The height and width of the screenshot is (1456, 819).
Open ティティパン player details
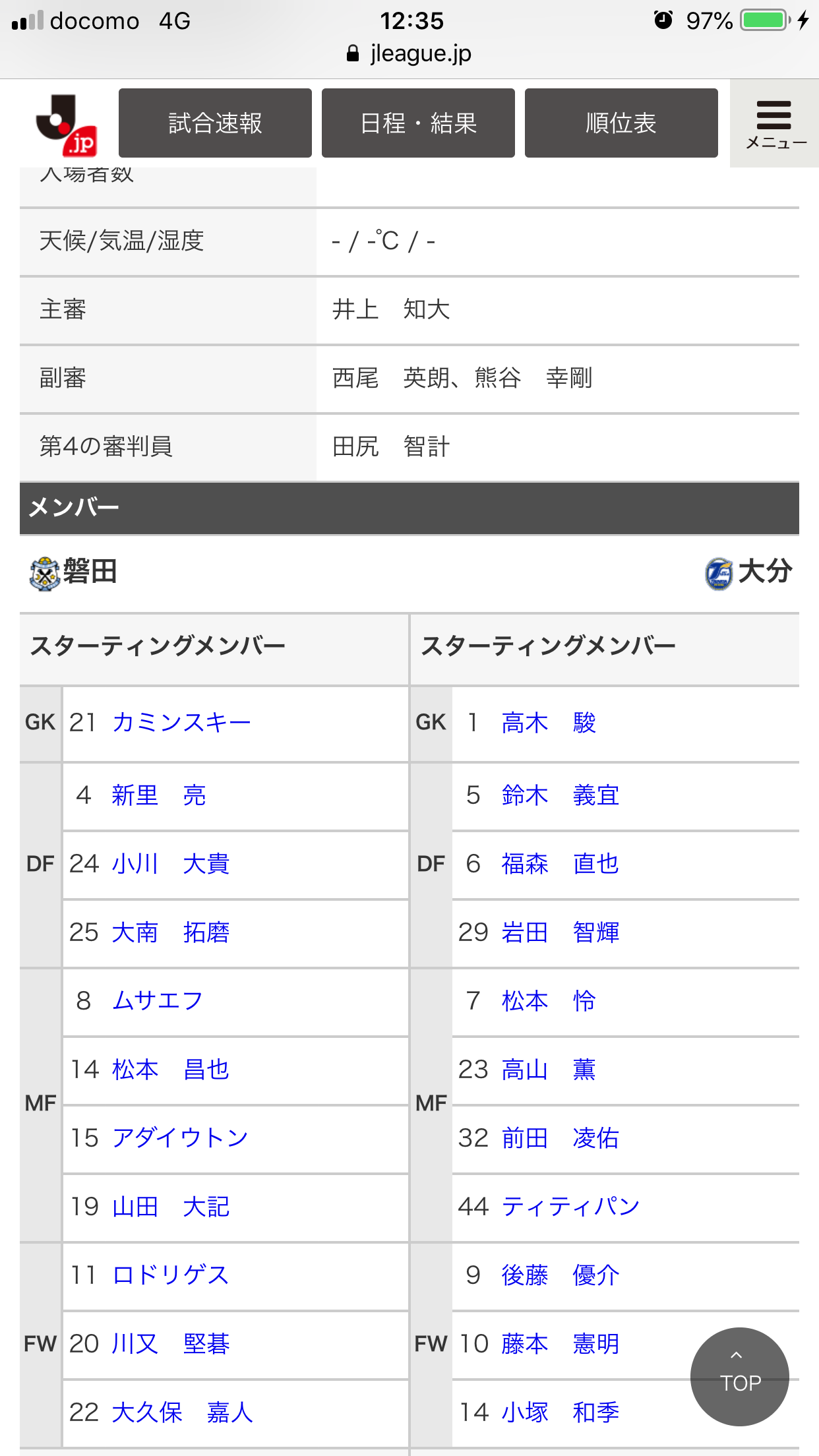(x=570, y=1207)
